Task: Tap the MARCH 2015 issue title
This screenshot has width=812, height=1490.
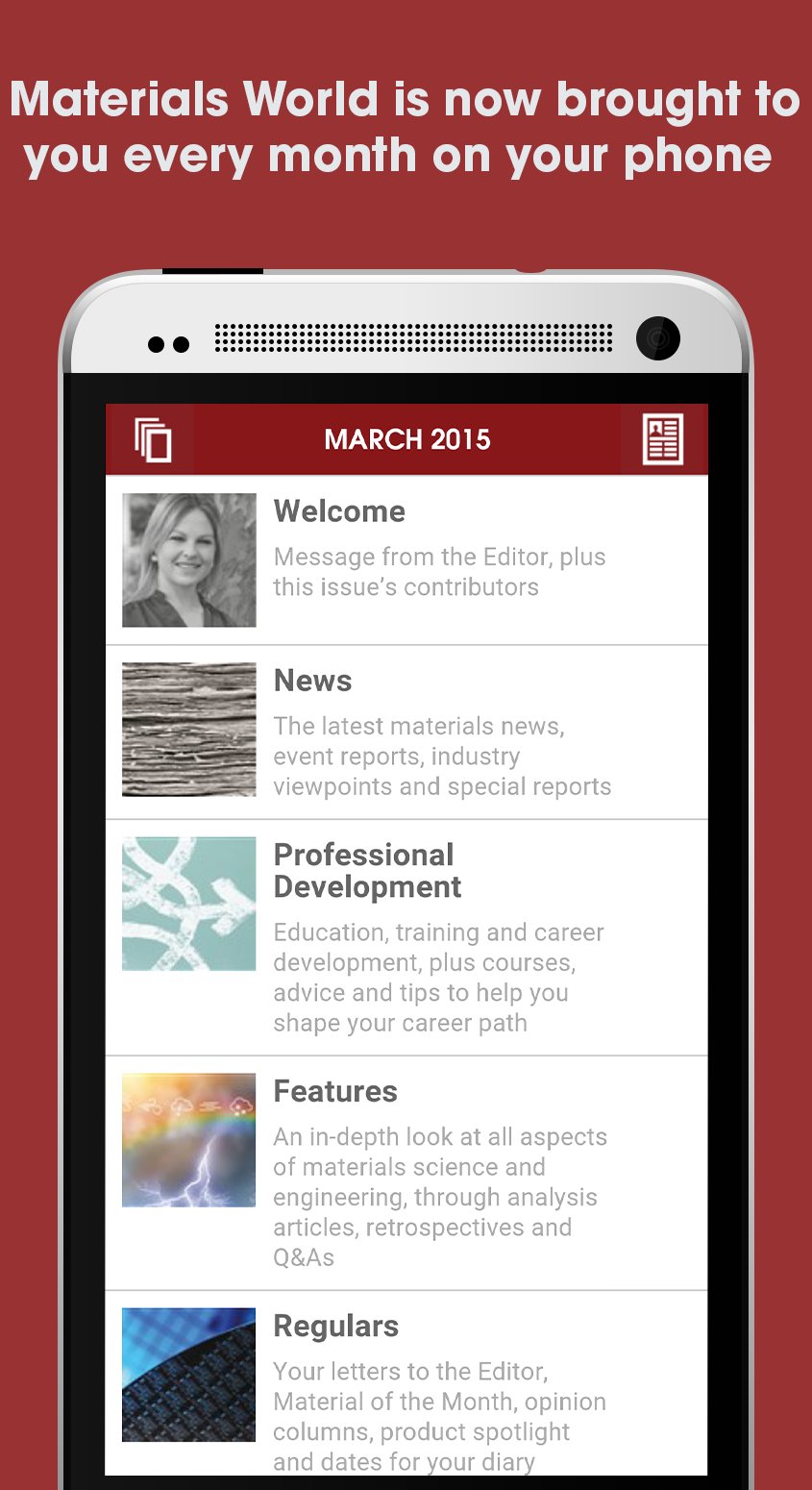Action: point(406,439)
